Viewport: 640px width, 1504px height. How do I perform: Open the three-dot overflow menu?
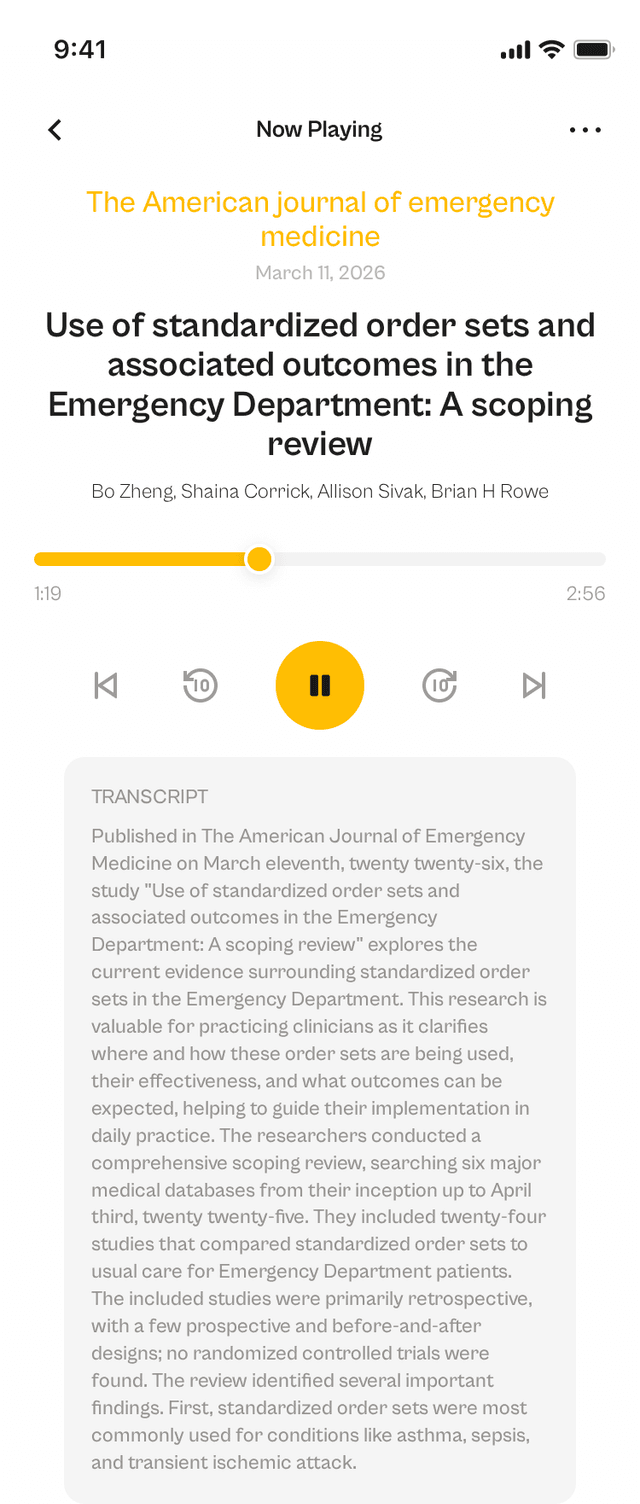tap(585, 130)
